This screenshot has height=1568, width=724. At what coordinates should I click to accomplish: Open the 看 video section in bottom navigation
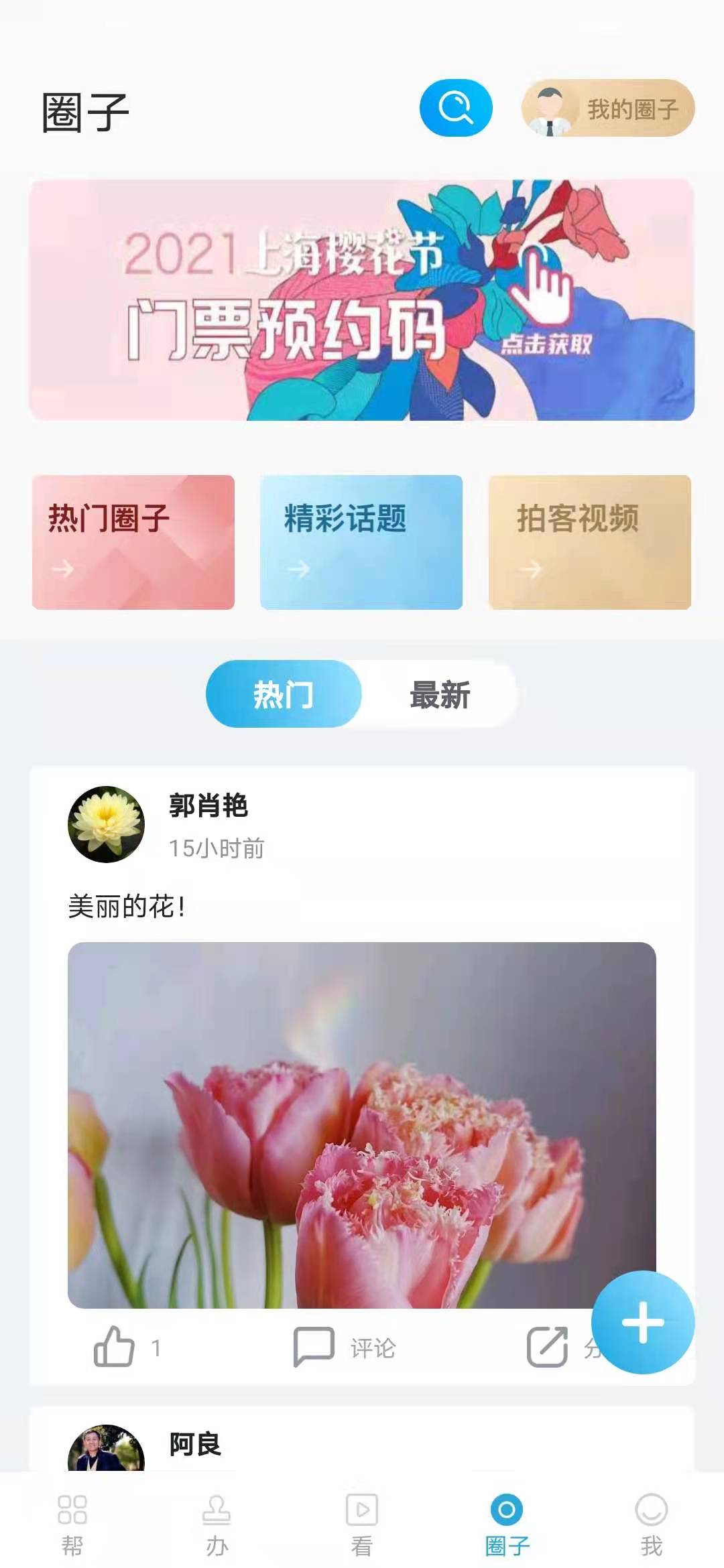[362, 1521]
